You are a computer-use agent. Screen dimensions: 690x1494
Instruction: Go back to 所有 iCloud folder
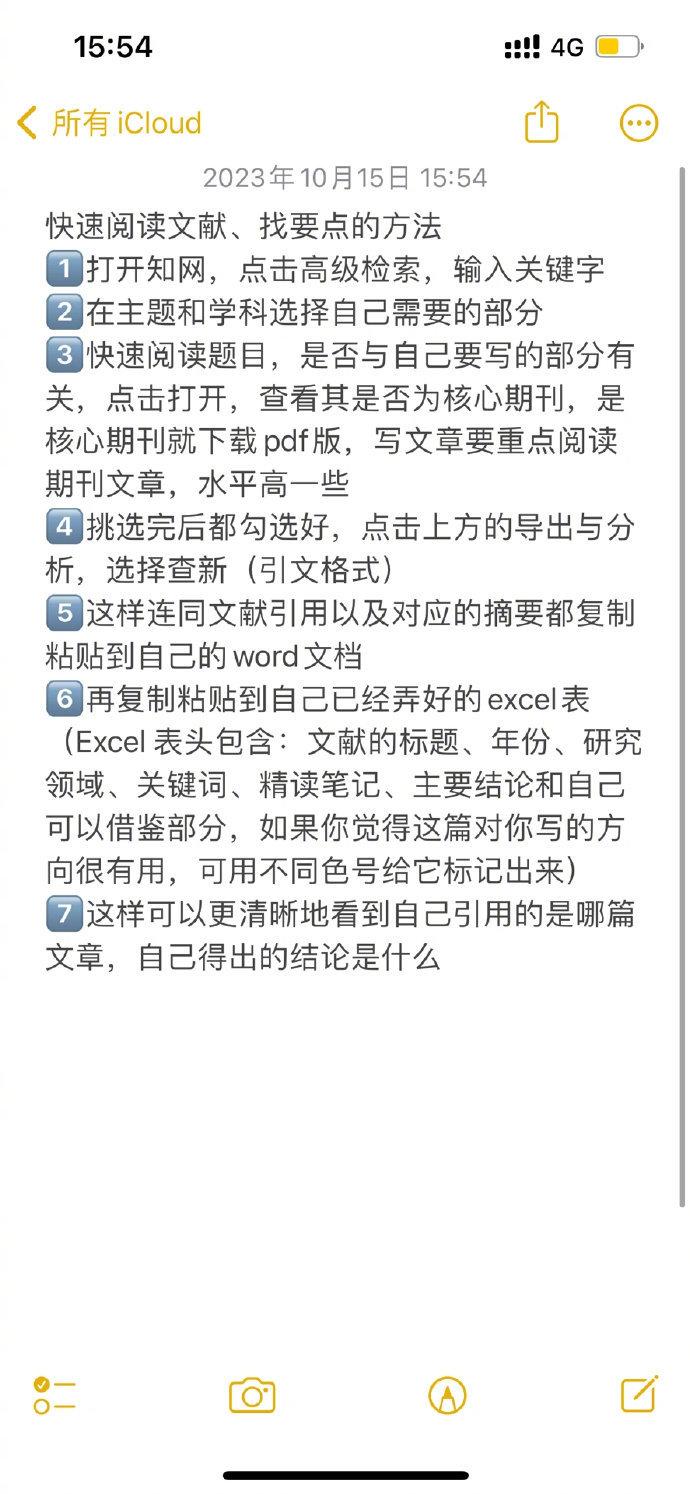(109, 123)
